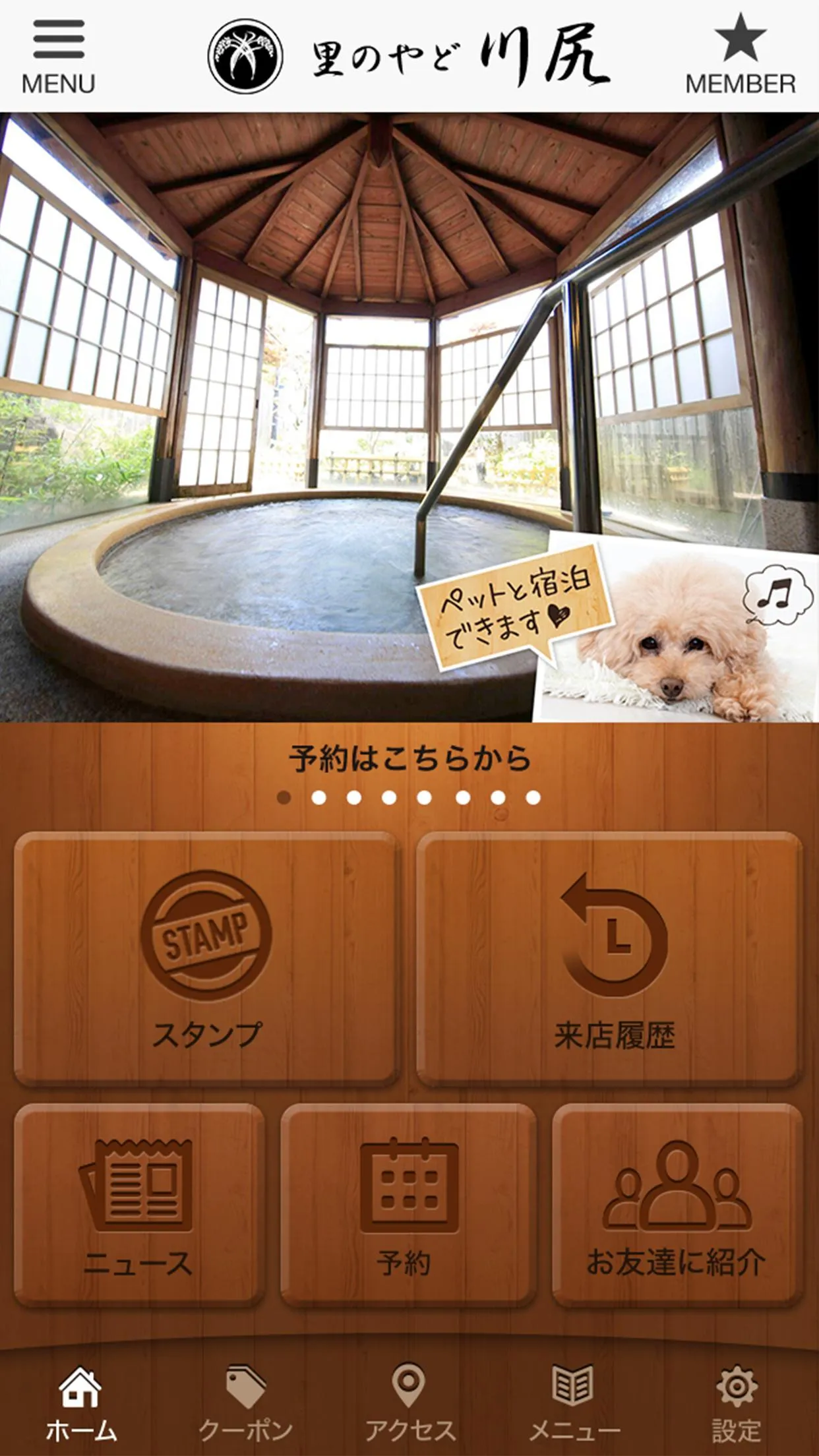Open the MENU hamburger drawer
The height and width of the screenshot is (1456, 819).
click(58, 57)
